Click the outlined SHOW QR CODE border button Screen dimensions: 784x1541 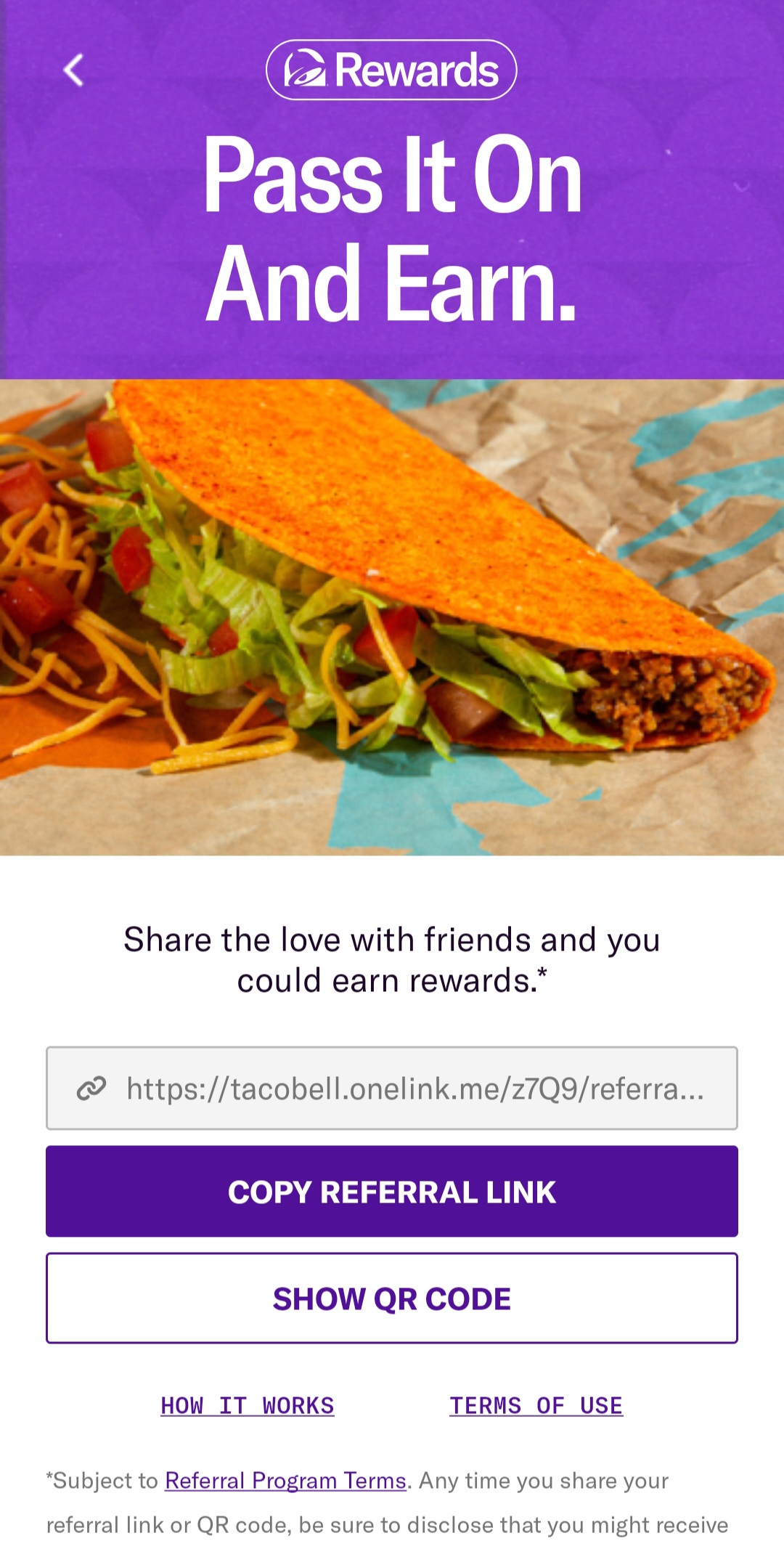392,1298
